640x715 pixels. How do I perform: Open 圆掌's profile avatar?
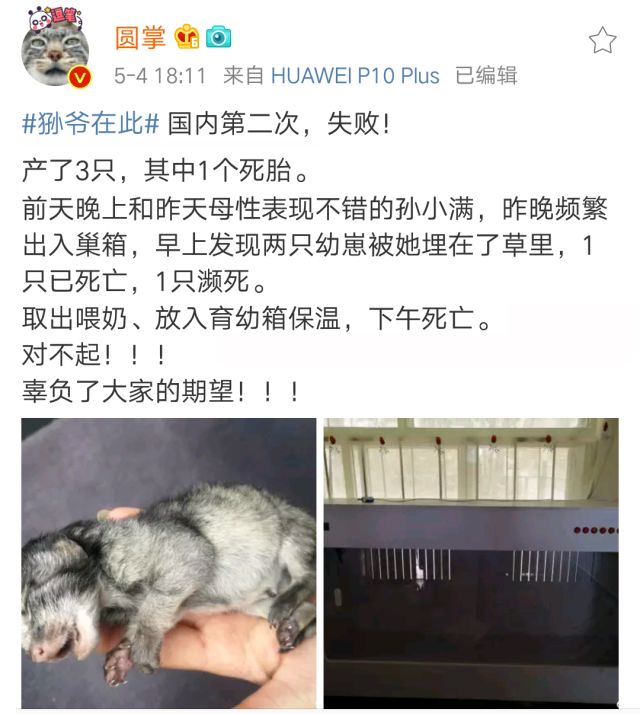pyautogui.click(x=56, y=51)
